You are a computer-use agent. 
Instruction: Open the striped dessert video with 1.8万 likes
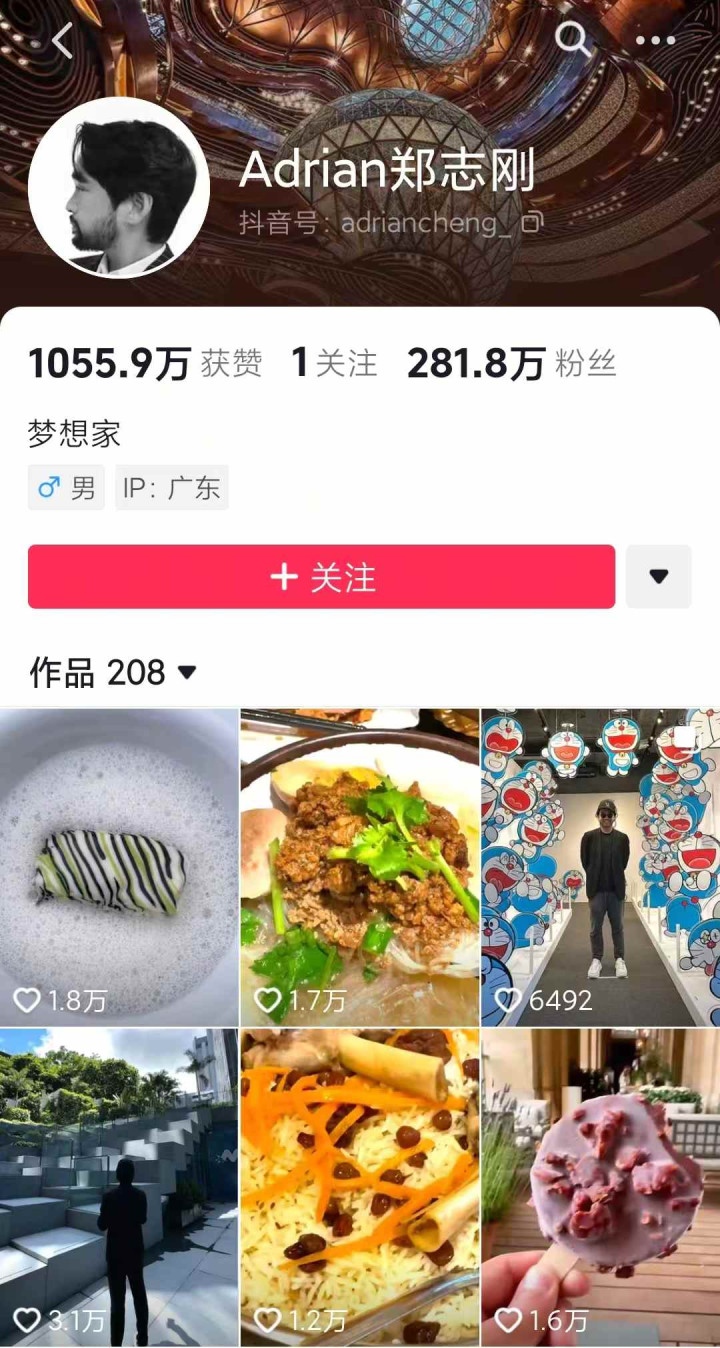coord(119,868)
